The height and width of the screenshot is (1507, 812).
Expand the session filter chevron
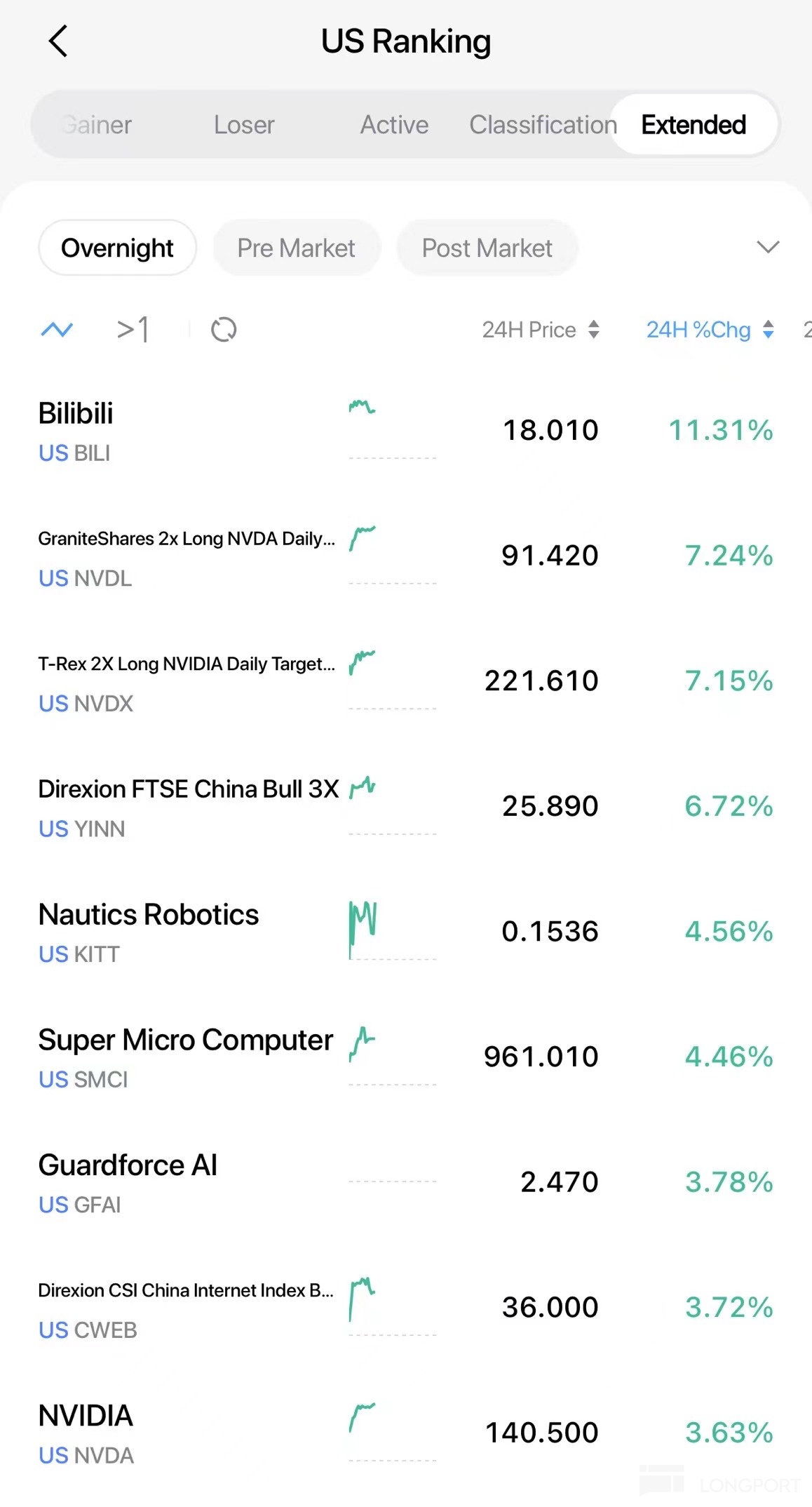pos(768,247)
